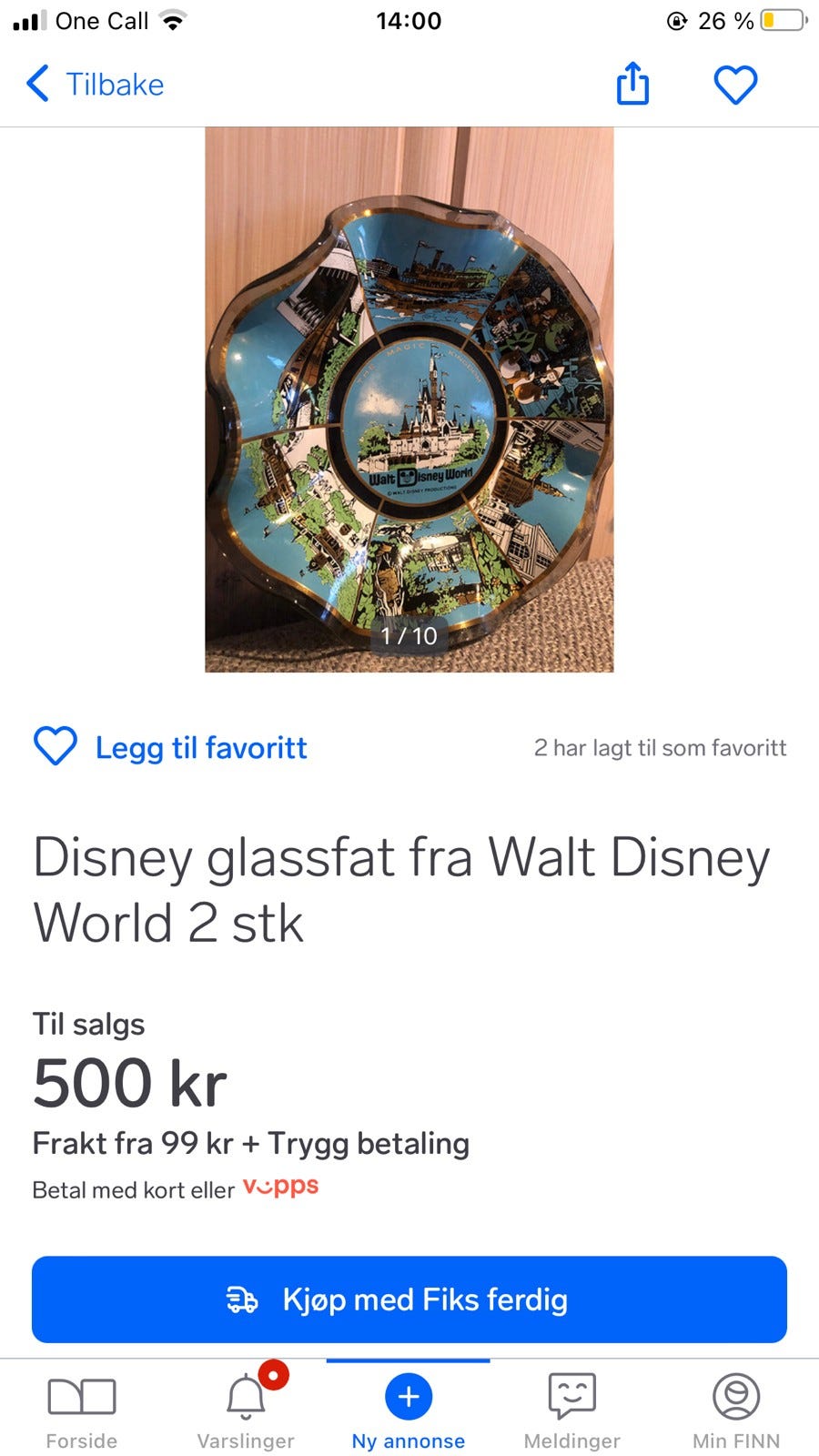Image resolution: width=819 pixels, height=1456 pixels.
Task: Toggle favorite via Legg til favoritt heart
Action: 55,746
